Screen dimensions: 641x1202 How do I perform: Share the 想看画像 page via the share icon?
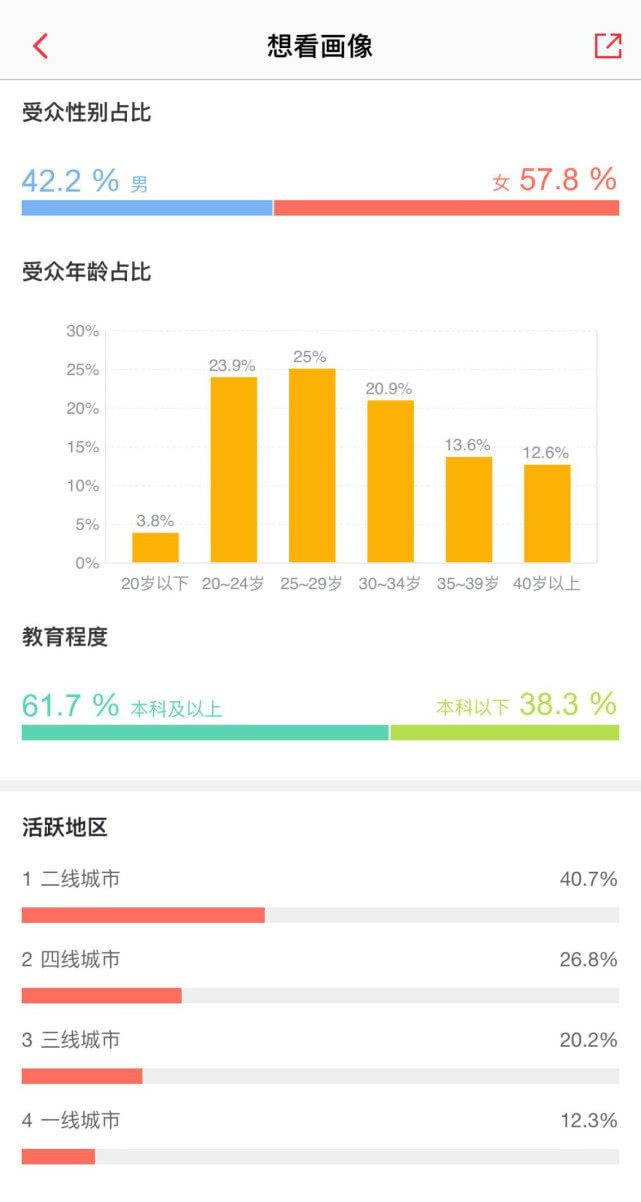[x=607, y=45]
